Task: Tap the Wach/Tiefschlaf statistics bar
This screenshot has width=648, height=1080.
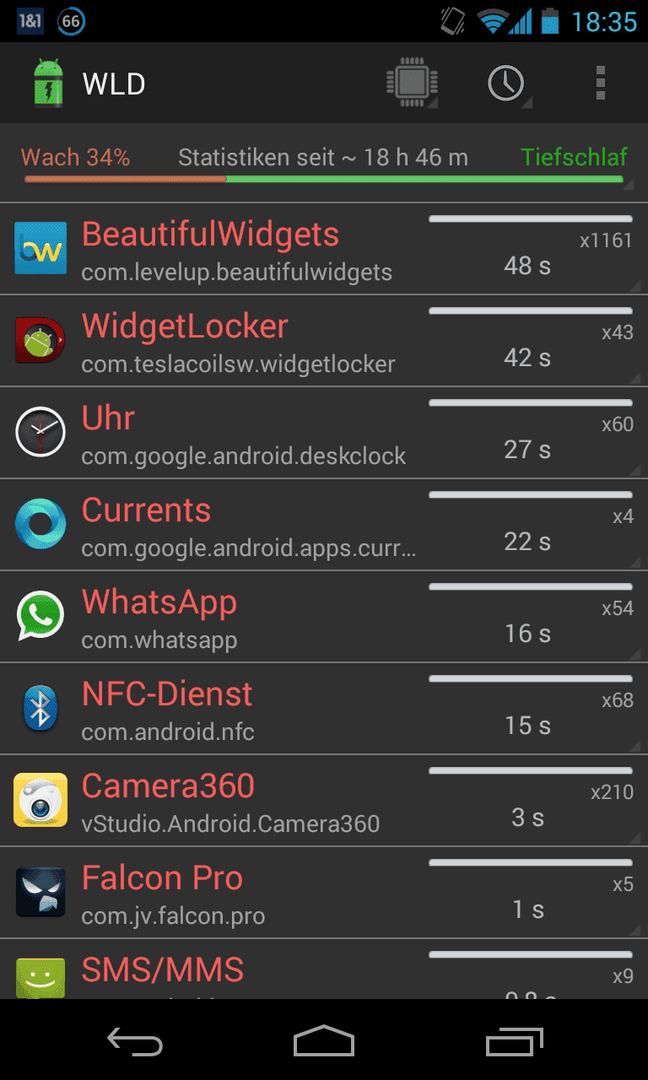Action: [324, 165]
